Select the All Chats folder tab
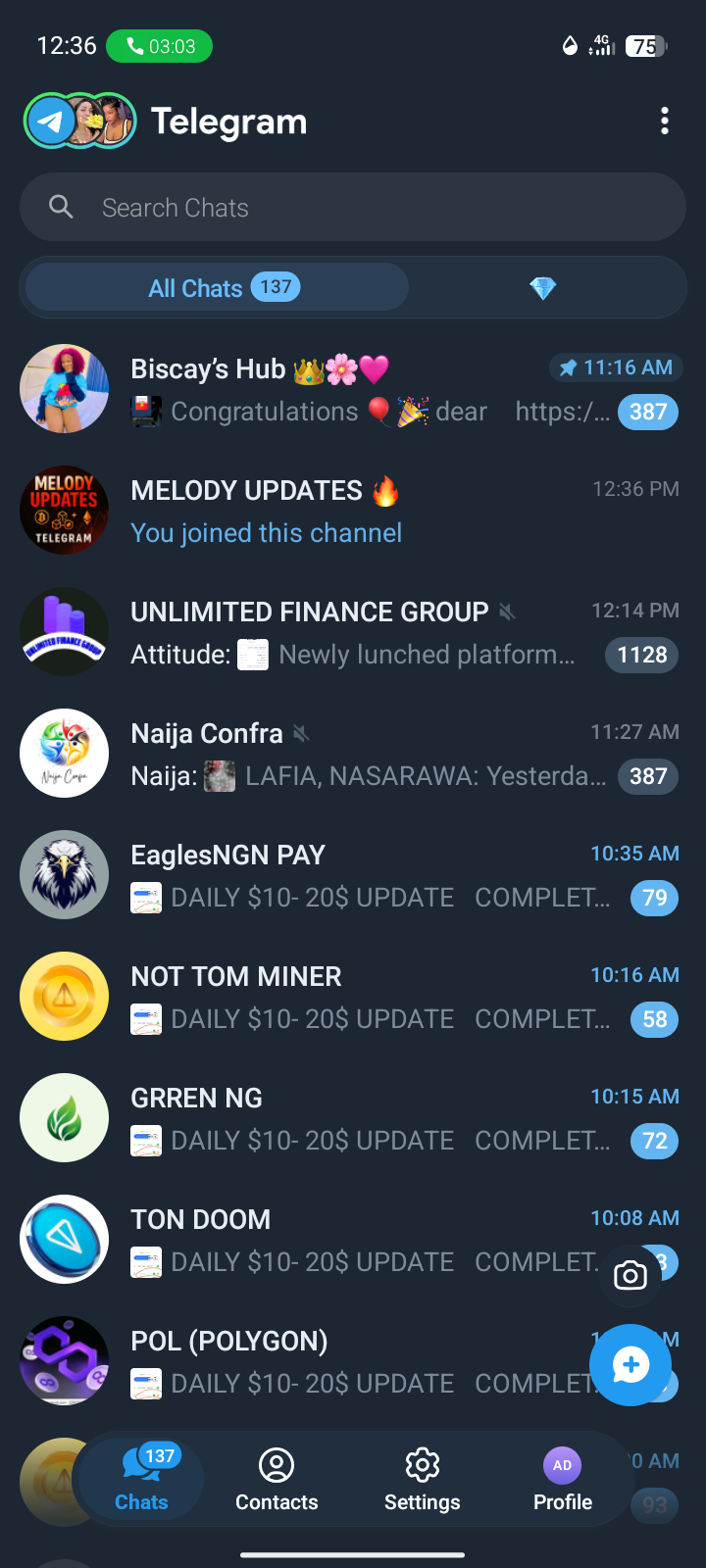706x1568 pixels. [218, 288]
